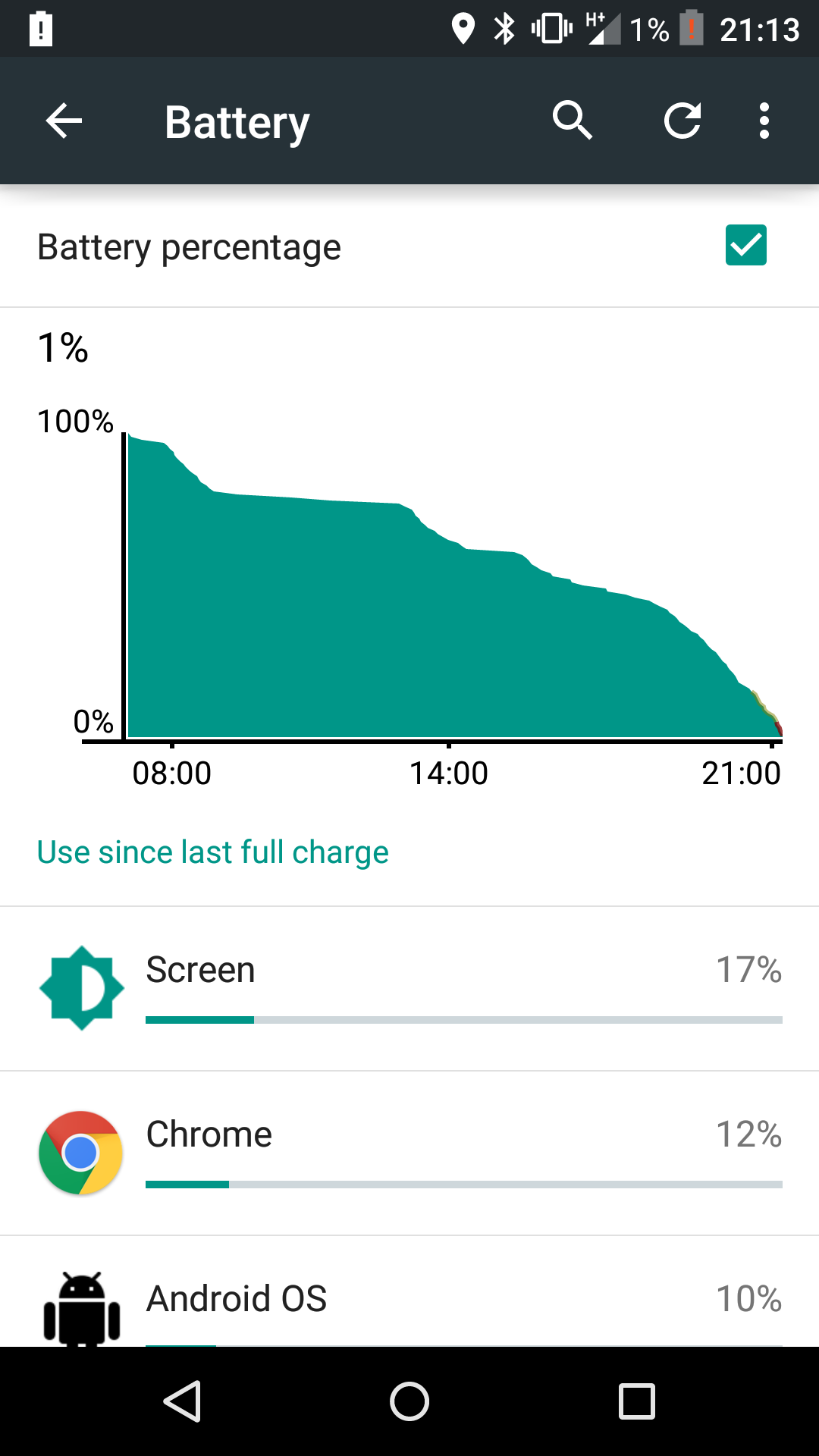Open Screen battery usage details

[x=409, y=989]
